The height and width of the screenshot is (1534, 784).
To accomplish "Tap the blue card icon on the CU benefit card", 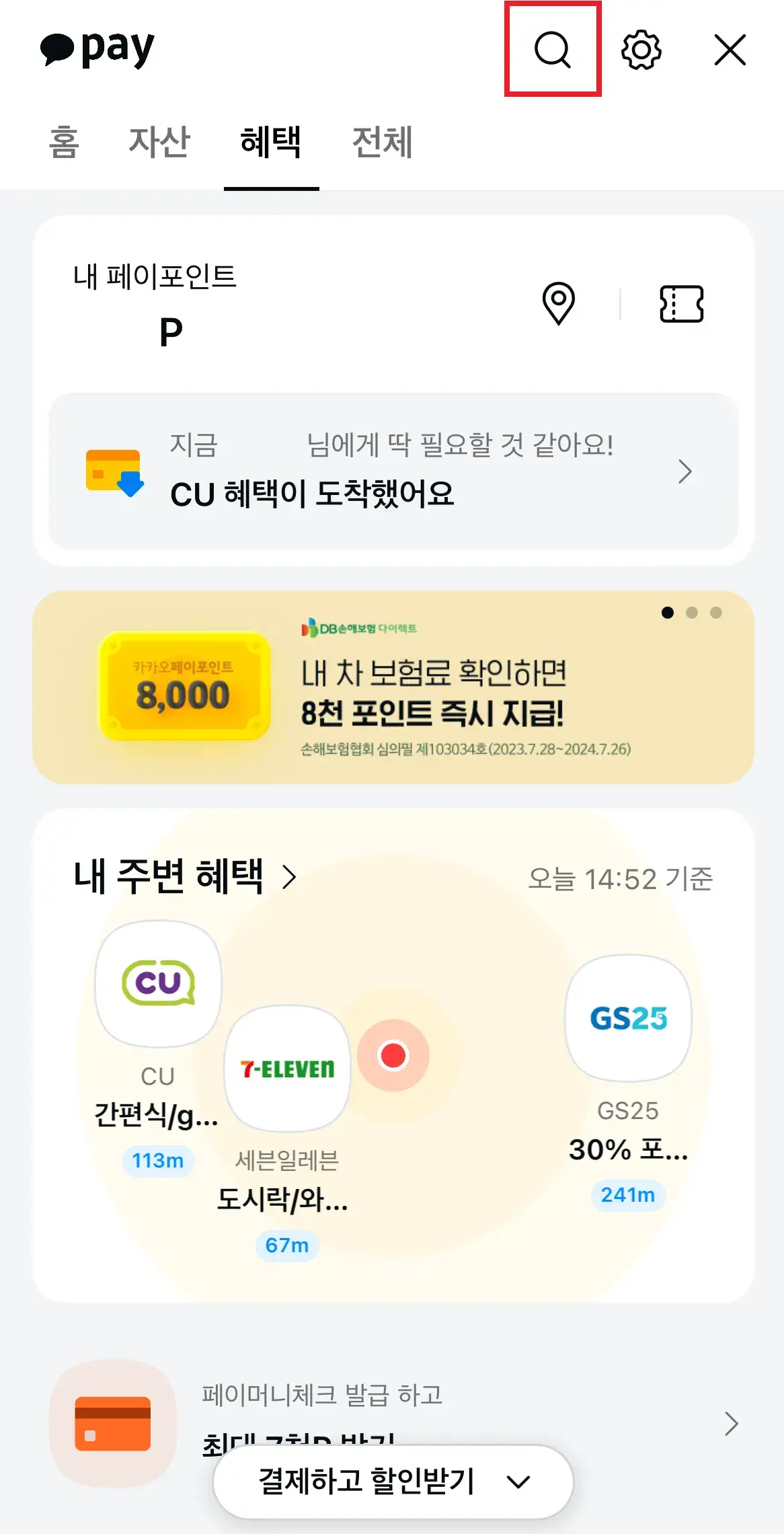I will pos(112,471).
